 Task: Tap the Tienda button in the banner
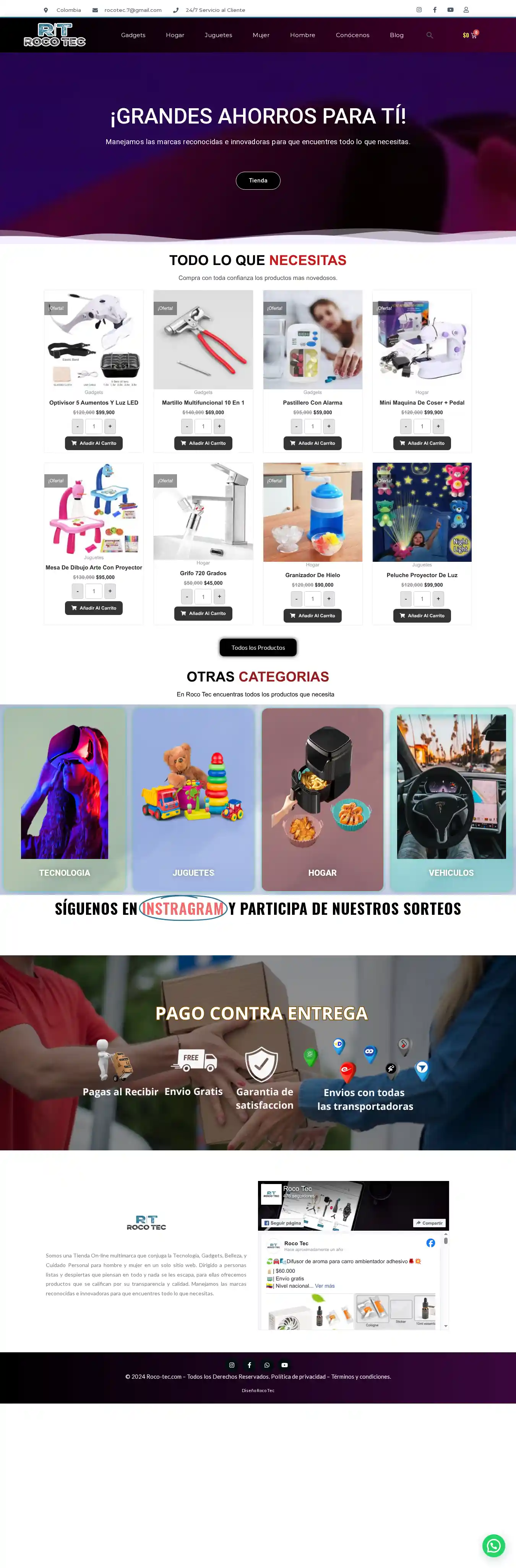coord(258,181)
